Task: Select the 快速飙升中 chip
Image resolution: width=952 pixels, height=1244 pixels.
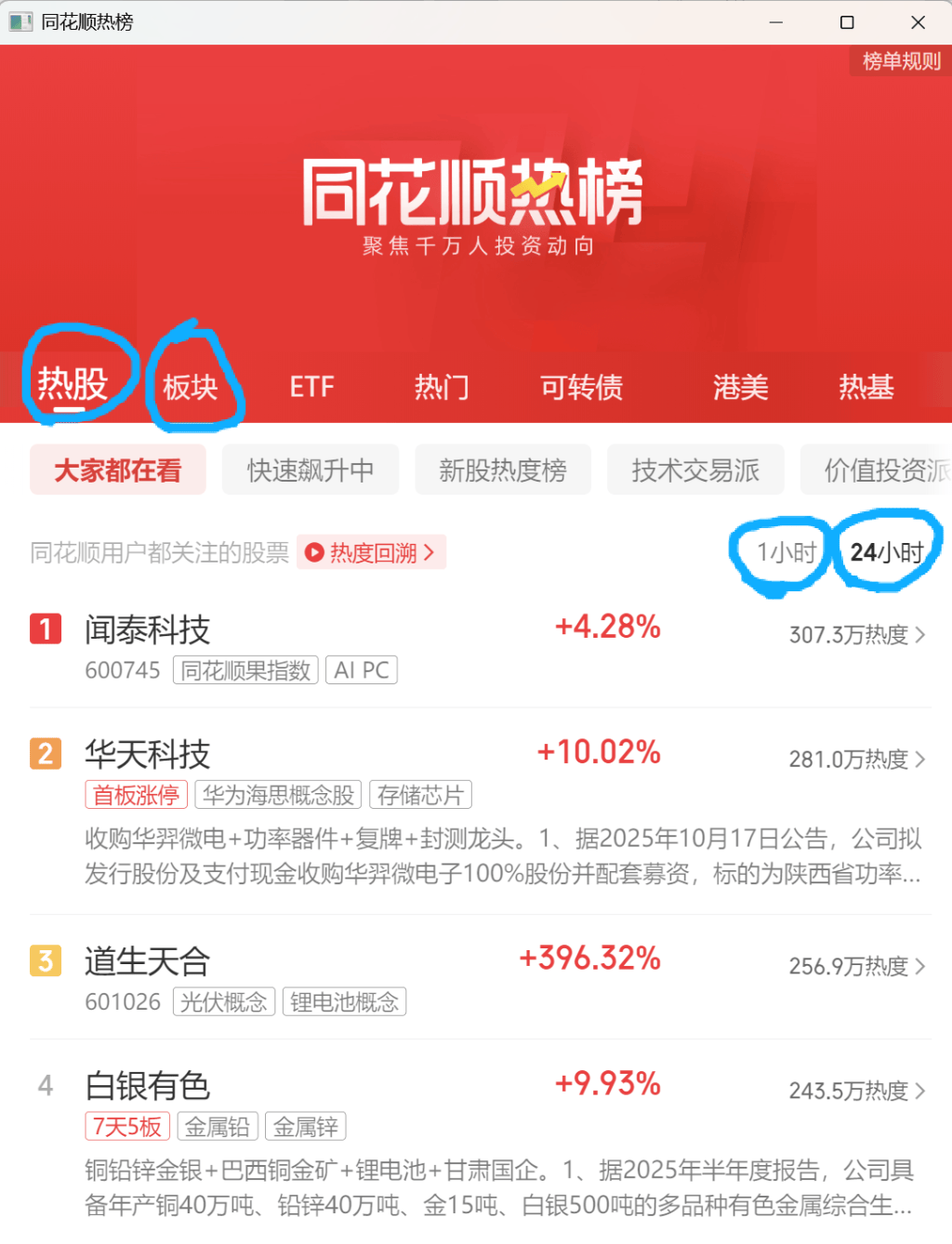Action: (310, 470)
